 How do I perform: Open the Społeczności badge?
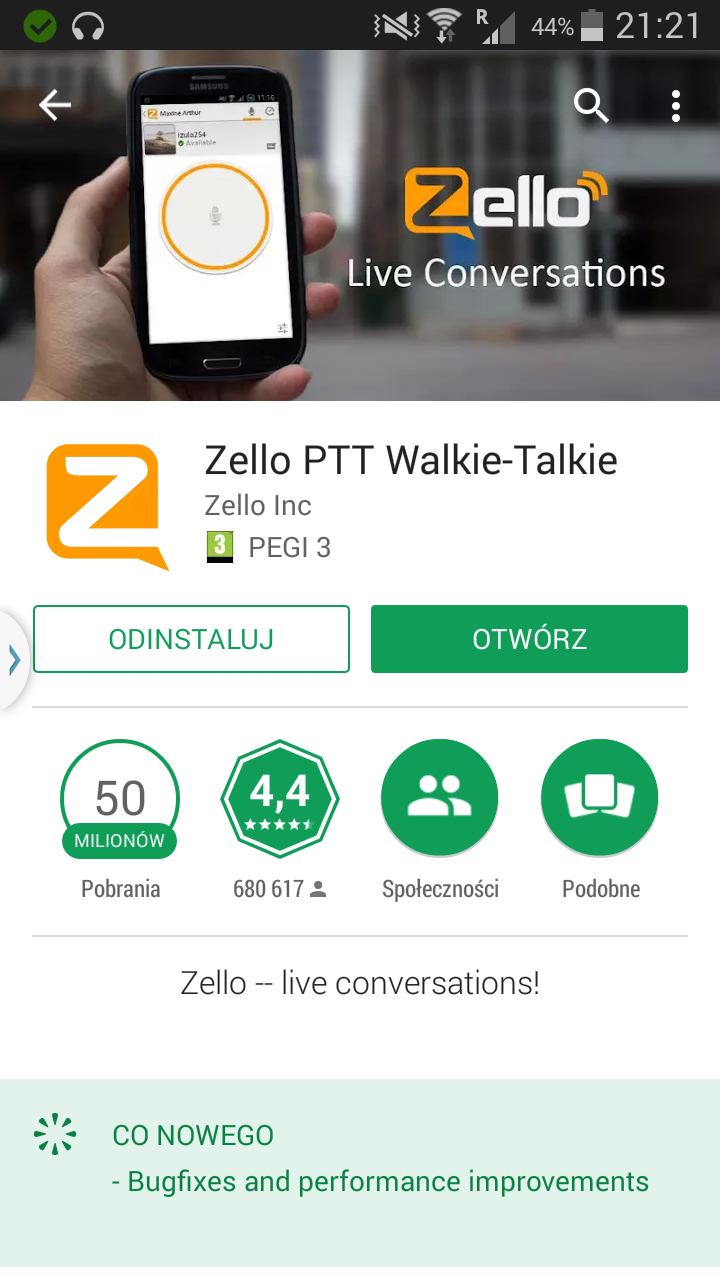440,800
